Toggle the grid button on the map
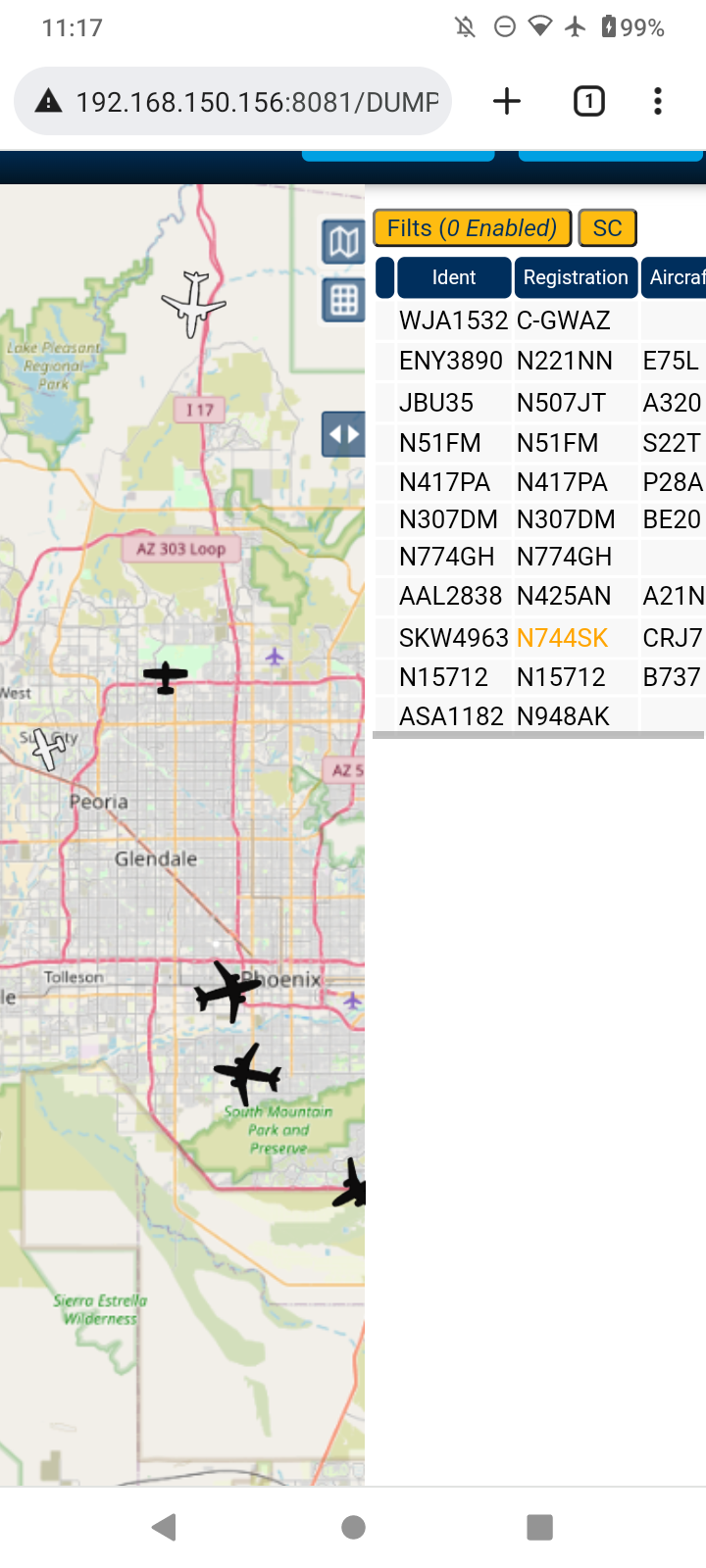 (x=343, y=300)
